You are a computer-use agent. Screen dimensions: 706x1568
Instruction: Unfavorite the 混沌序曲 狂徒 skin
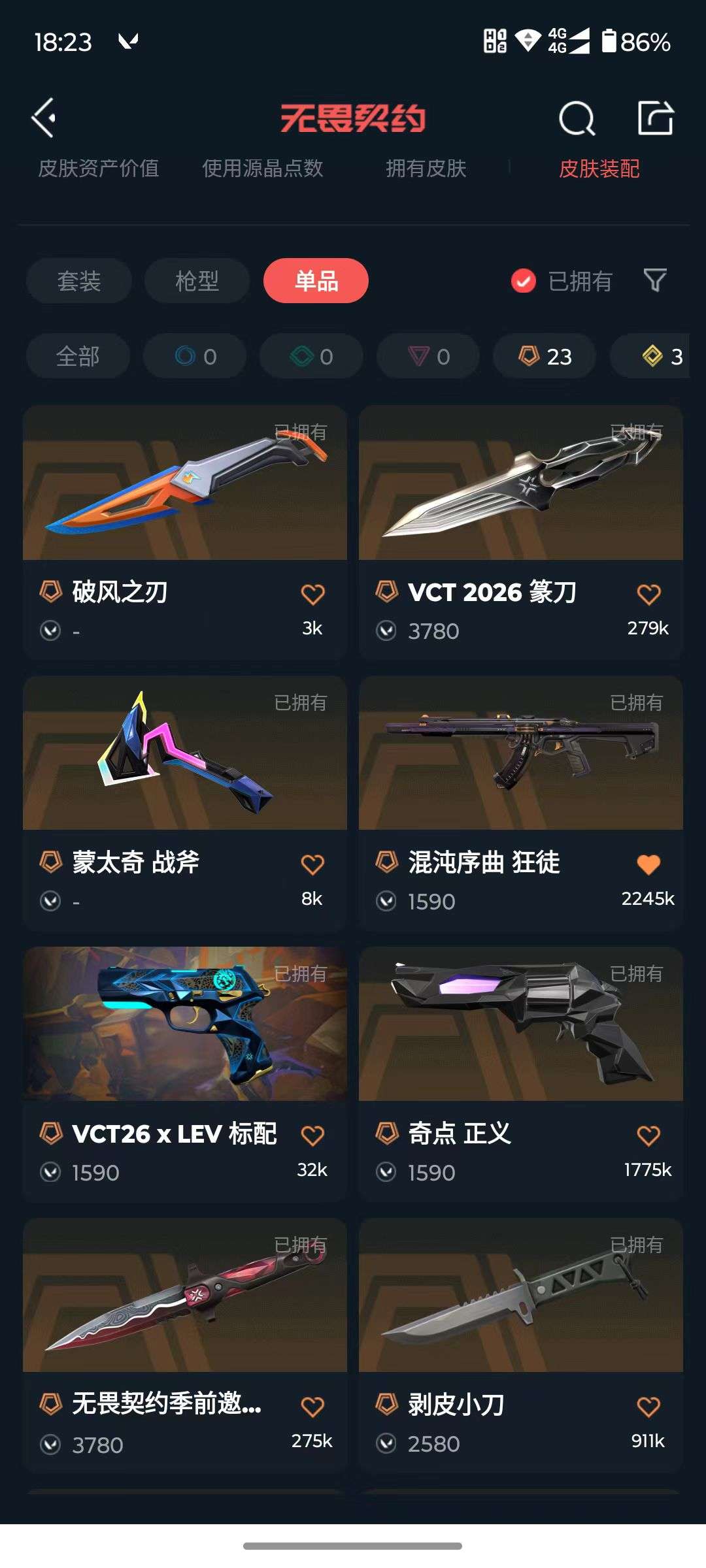(x=648, y=862)
